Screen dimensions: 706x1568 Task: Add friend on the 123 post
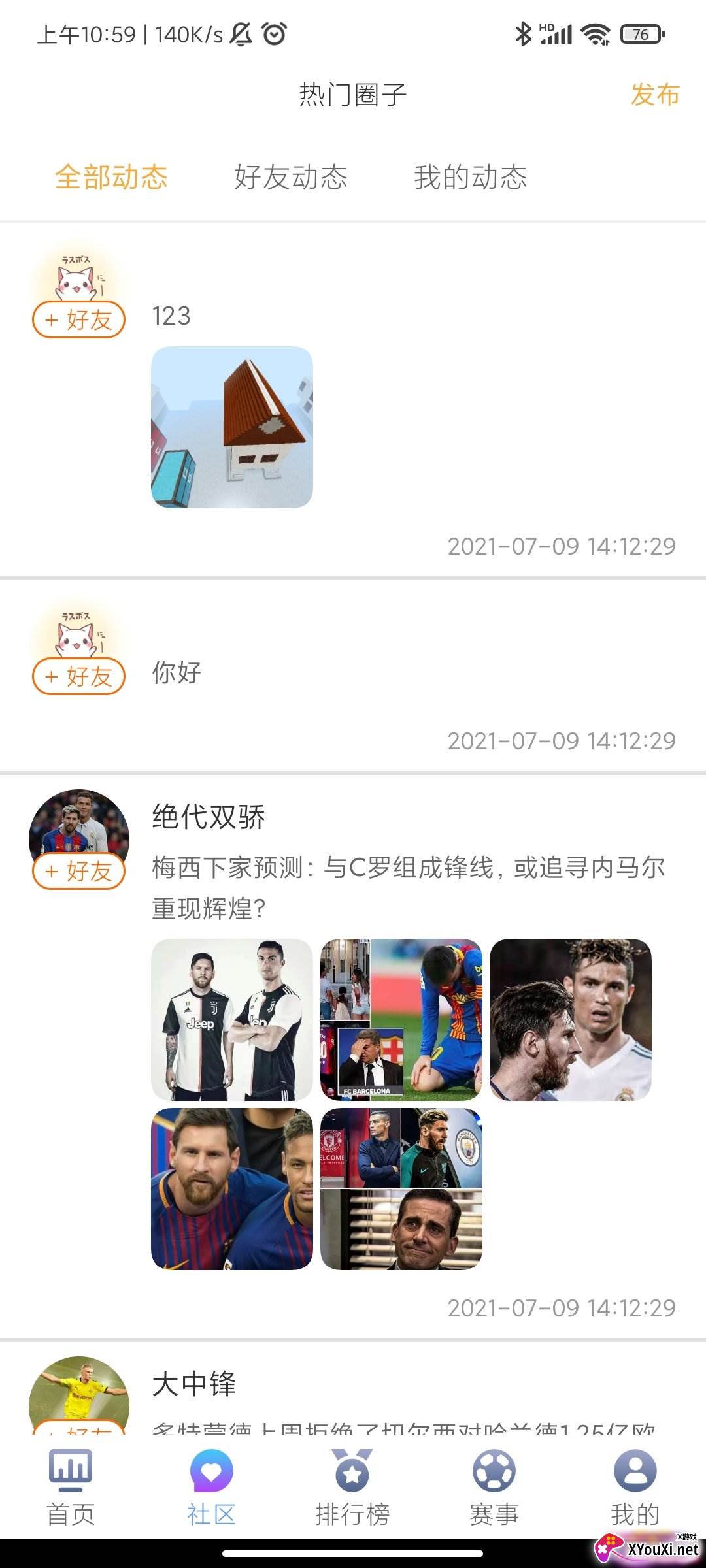pos(78,319)
